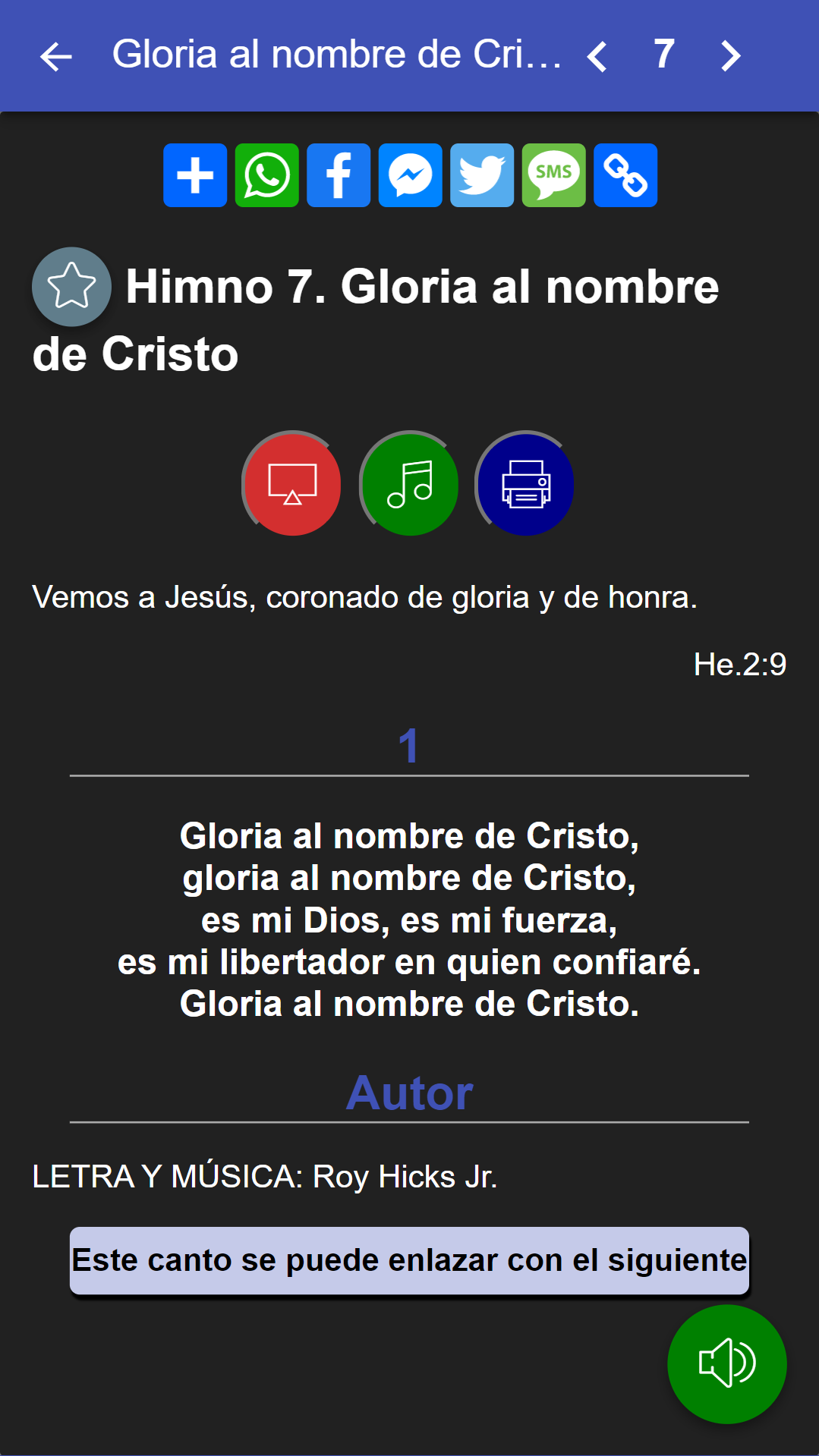Mark Himno 7 as favorite with the star
The width and height of the screenshot is (819, 1456).
71,286
